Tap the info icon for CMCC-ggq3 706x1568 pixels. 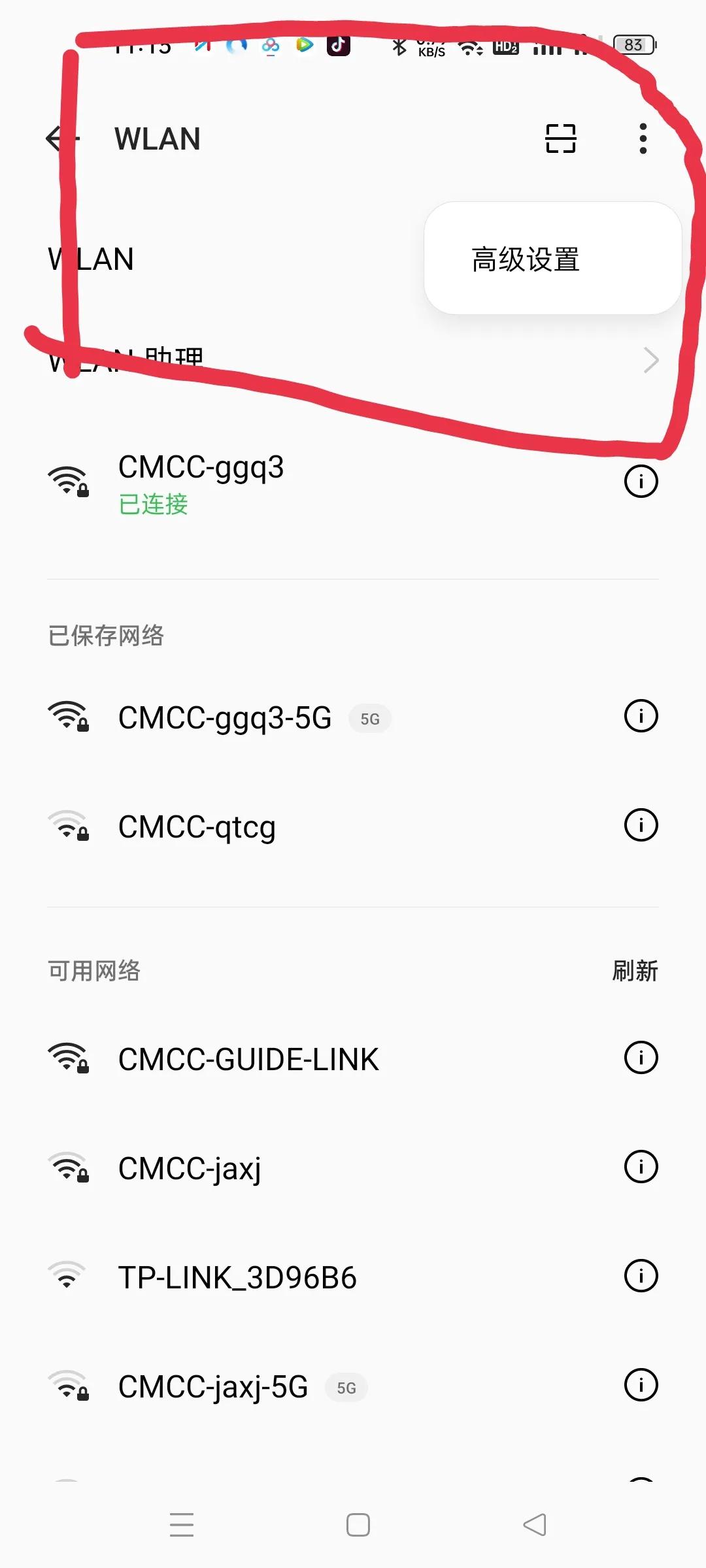(x=641, y=481)
